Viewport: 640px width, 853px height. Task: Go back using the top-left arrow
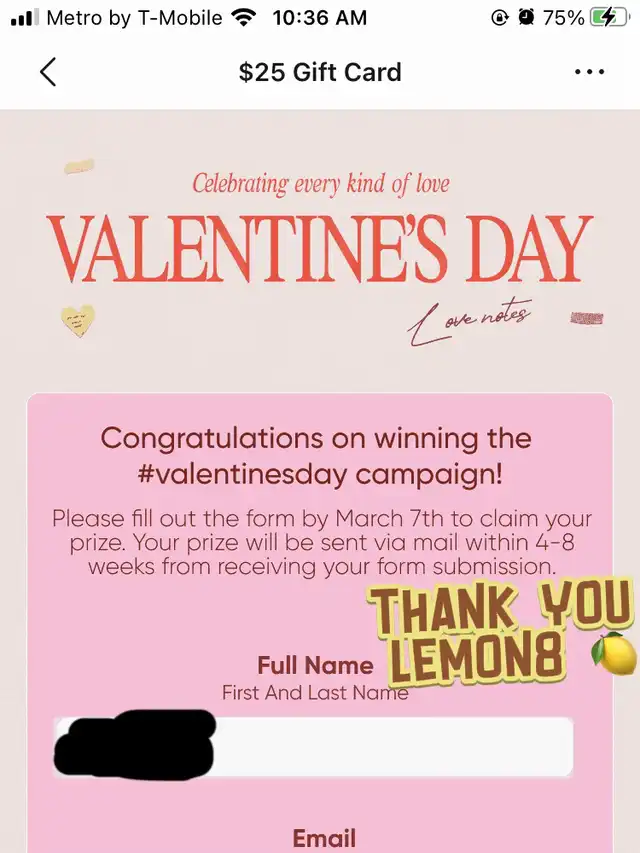click(47, 72)
